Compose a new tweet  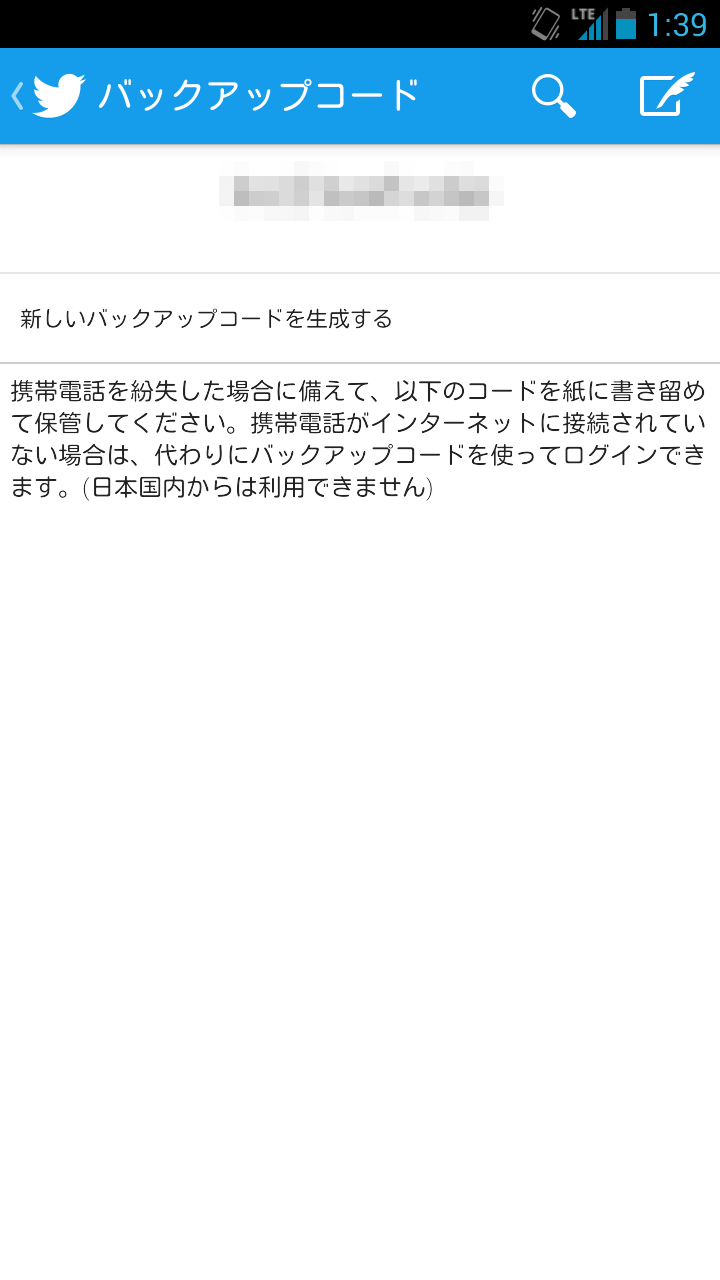(667, 96)
